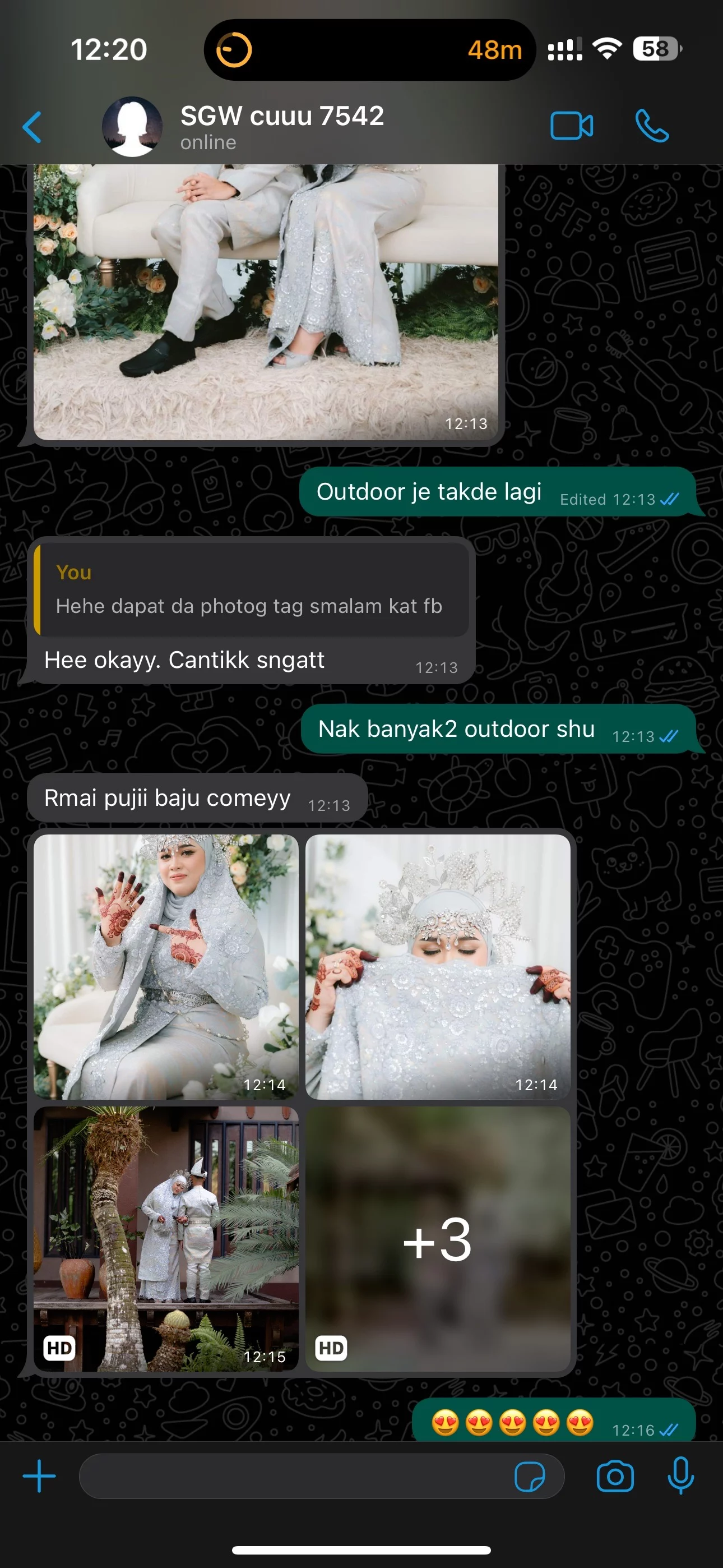Viewport: 723px width, 1568px height.
Task: Open the outdoor couple HD photo from 12:15
Action: tap(165, 1238)
